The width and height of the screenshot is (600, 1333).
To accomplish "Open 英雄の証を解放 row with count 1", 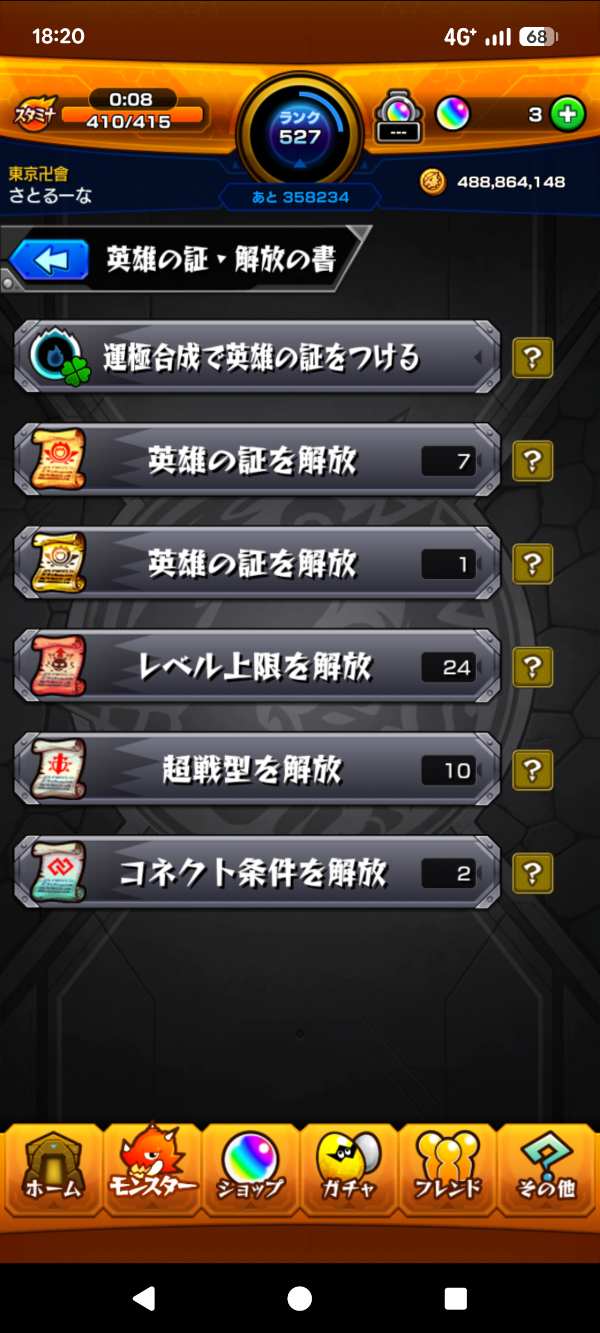I will pyautogui.click(x=257, y=564).
